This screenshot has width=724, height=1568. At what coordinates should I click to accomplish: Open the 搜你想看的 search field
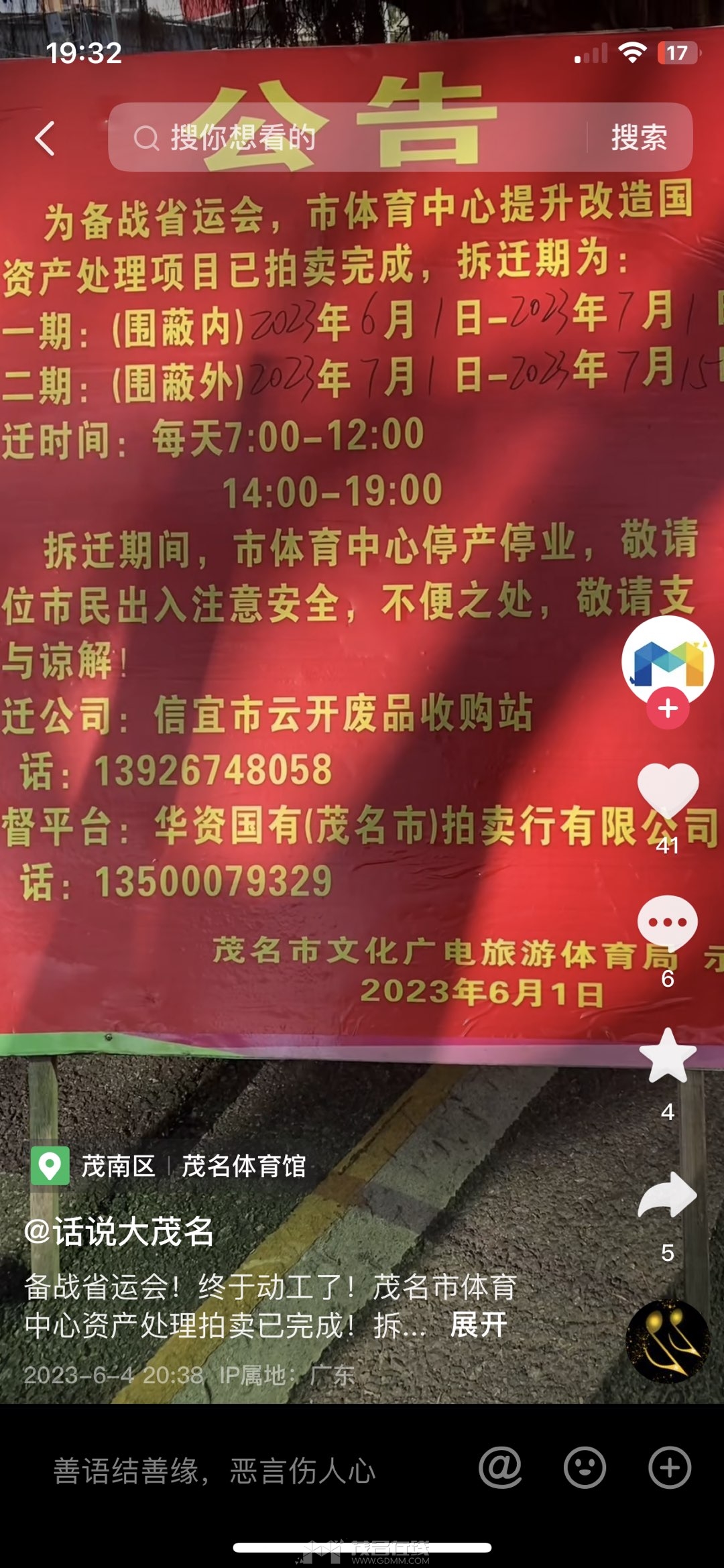click(347, 138)
